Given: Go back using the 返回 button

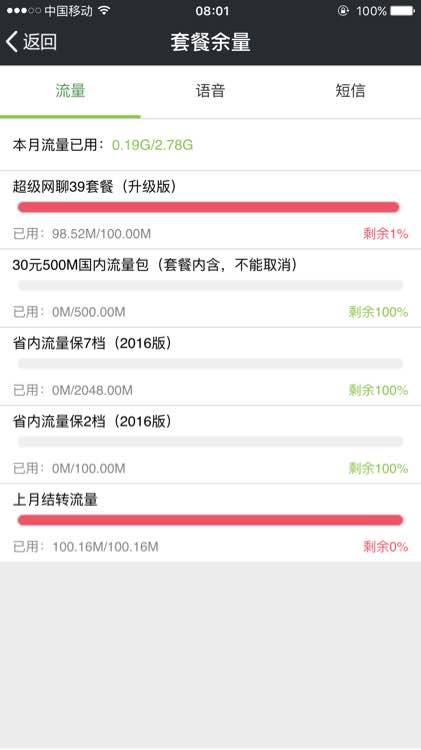Looking at the screenshot, I should tap(32, 42).
